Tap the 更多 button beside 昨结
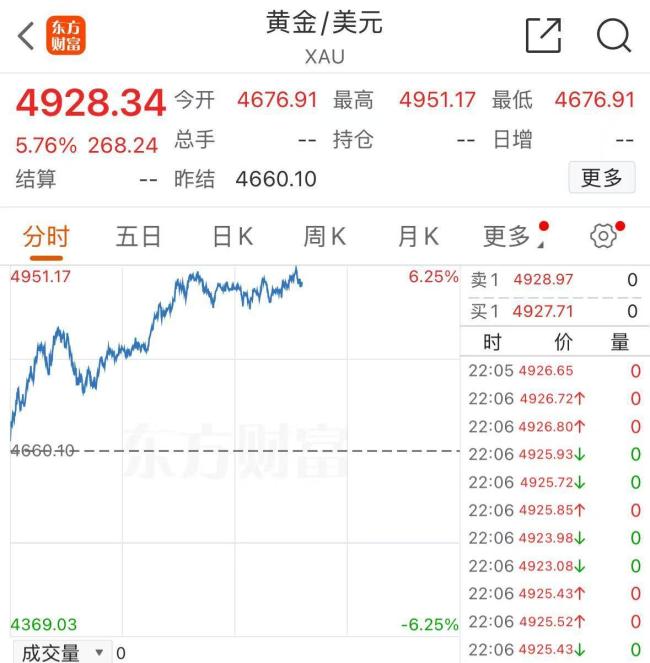This screenshot has width=650, height=663. pyautogui.click(x=601, y=178)
